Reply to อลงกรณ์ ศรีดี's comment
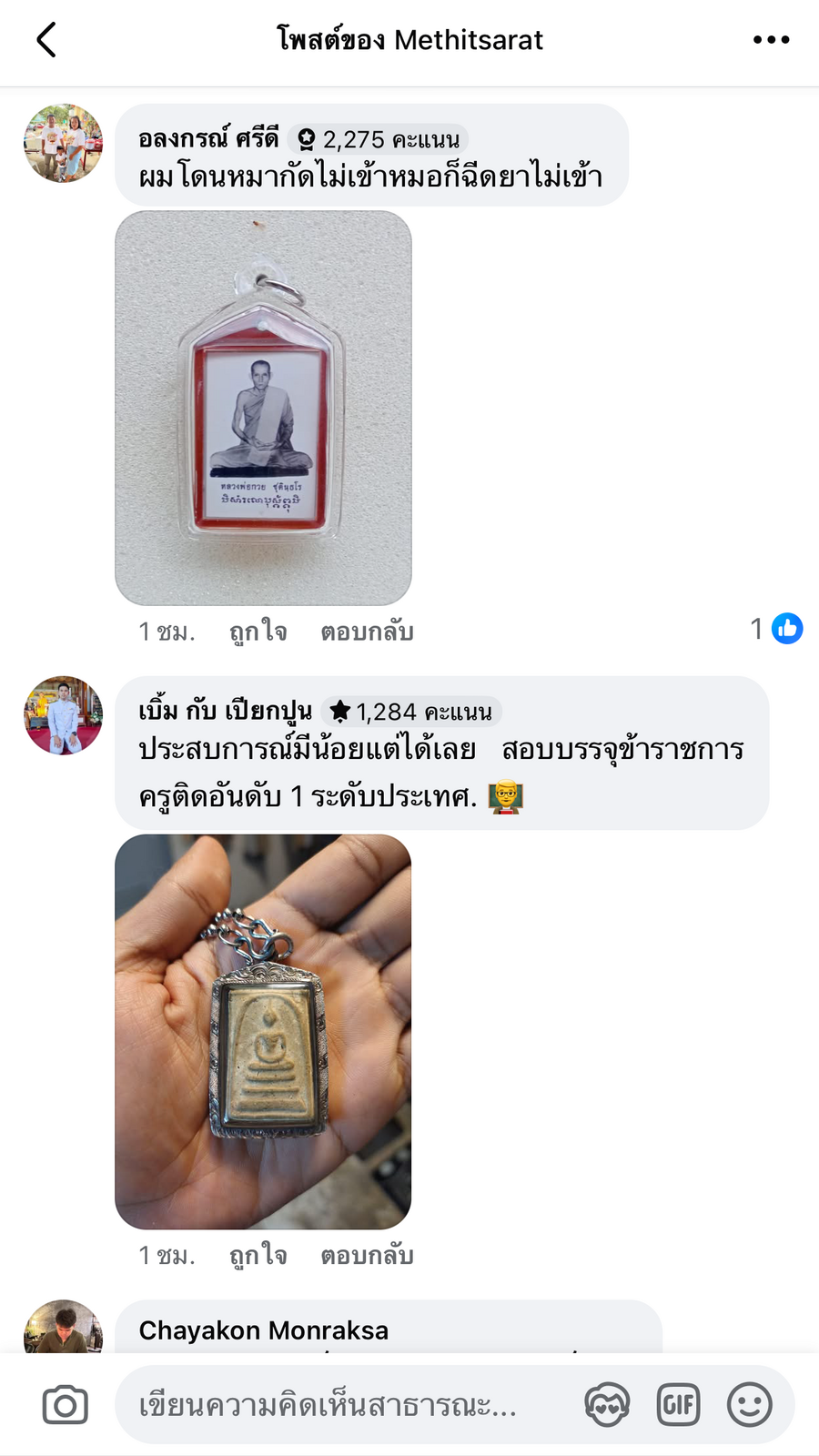This screenshot has height=1456, width=819. click(367, 631)
